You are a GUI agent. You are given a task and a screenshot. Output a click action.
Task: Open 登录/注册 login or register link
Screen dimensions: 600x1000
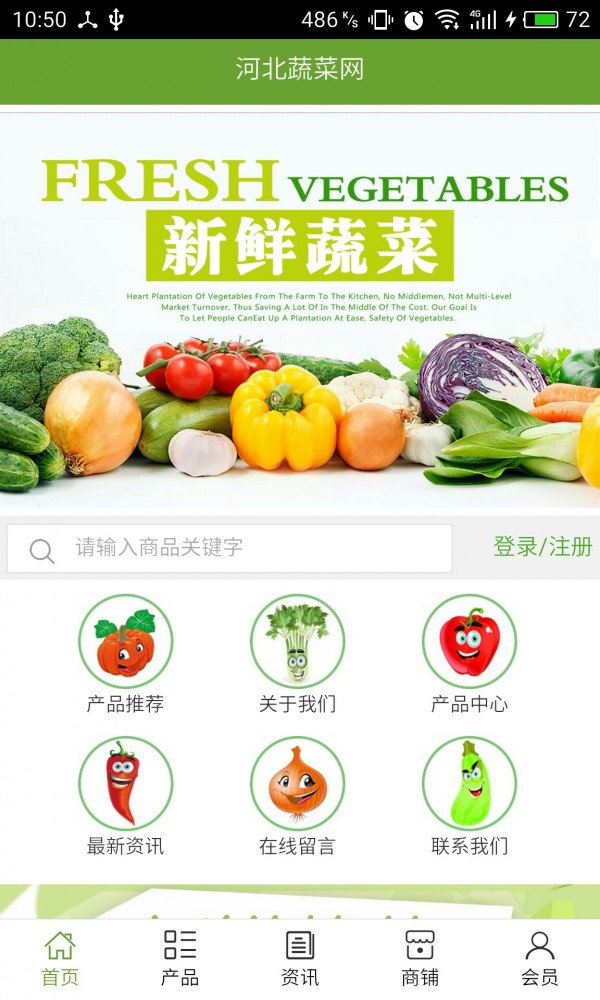coord(542,547)
